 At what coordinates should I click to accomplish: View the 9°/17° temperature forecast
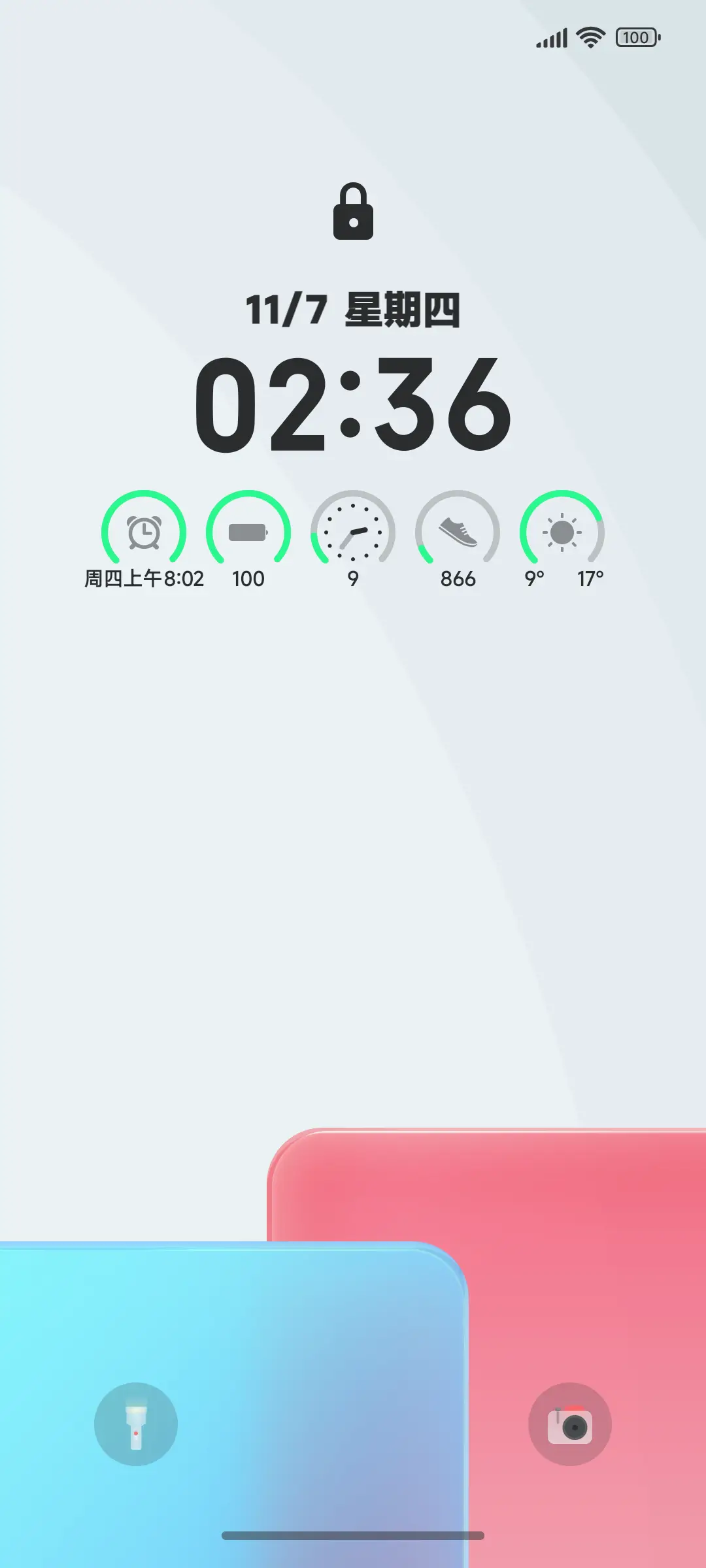(563, 579)
